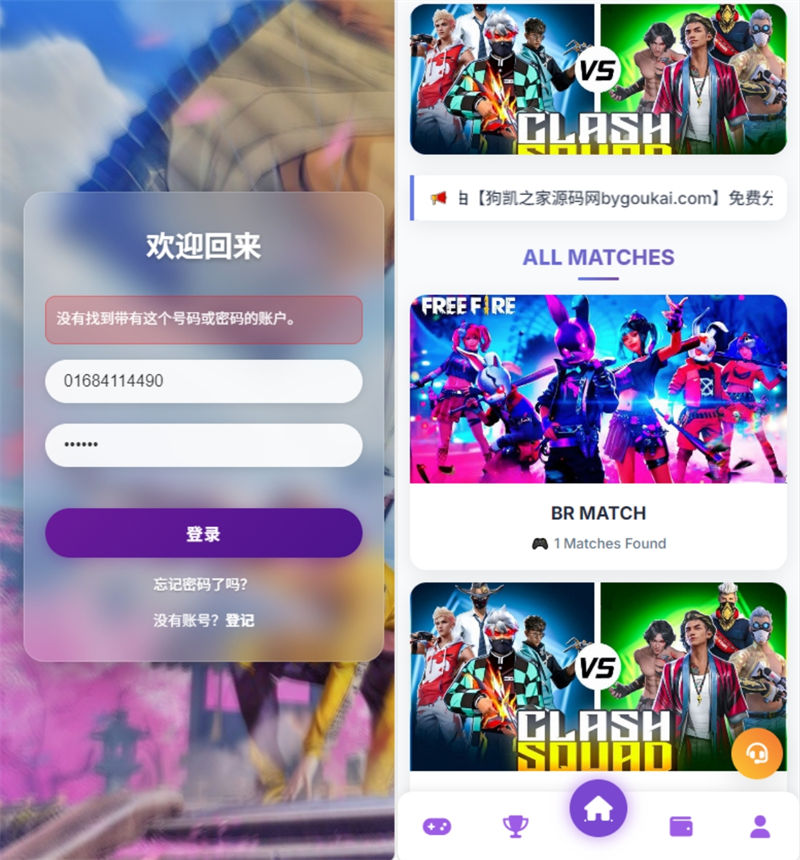Open the BR MATCH card
This screenshot has width=800, height=860.
click(x=598, y=430)
